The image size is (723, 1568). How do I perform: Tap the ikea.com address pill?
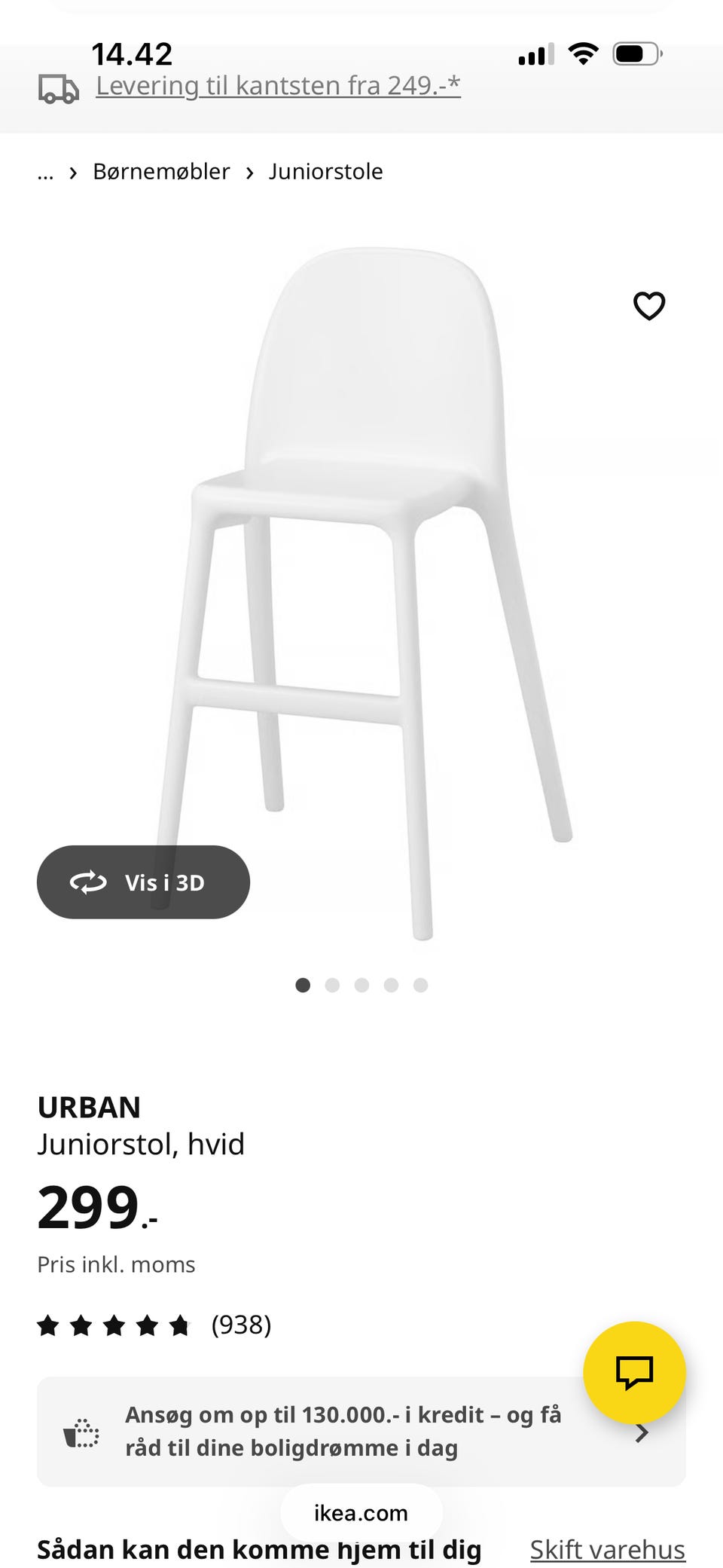pyautogui.click(x=361, y=1513)
